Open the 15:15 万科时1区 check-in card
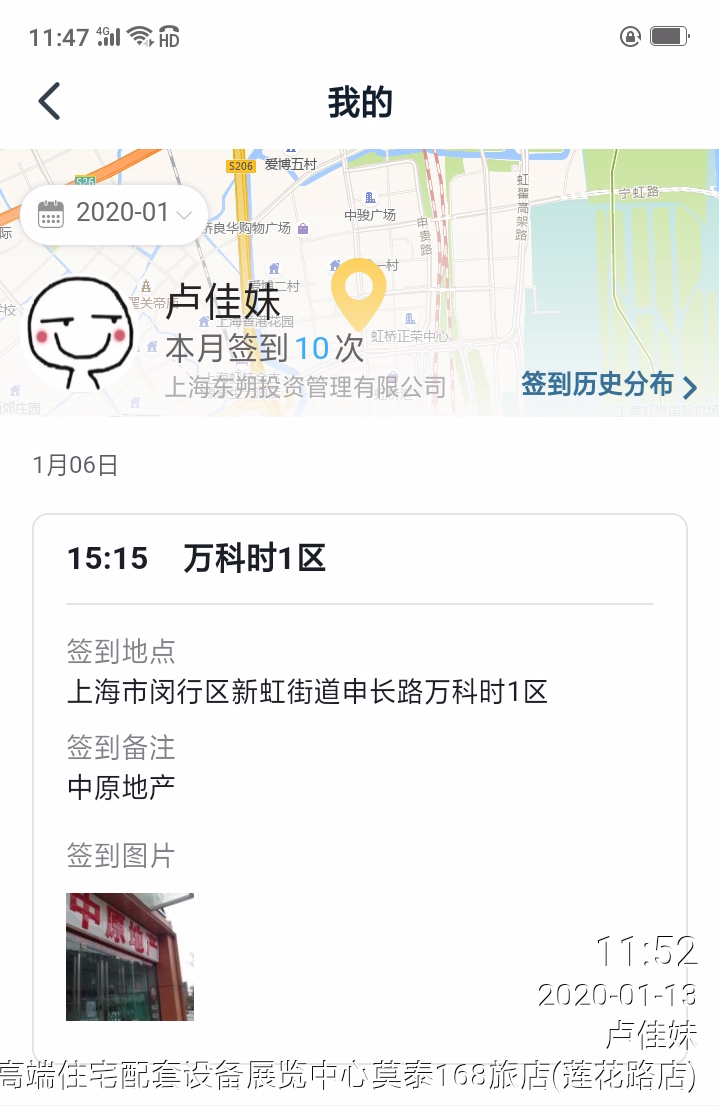Viewport: 719px width, 1106px height. click(359, 558)
